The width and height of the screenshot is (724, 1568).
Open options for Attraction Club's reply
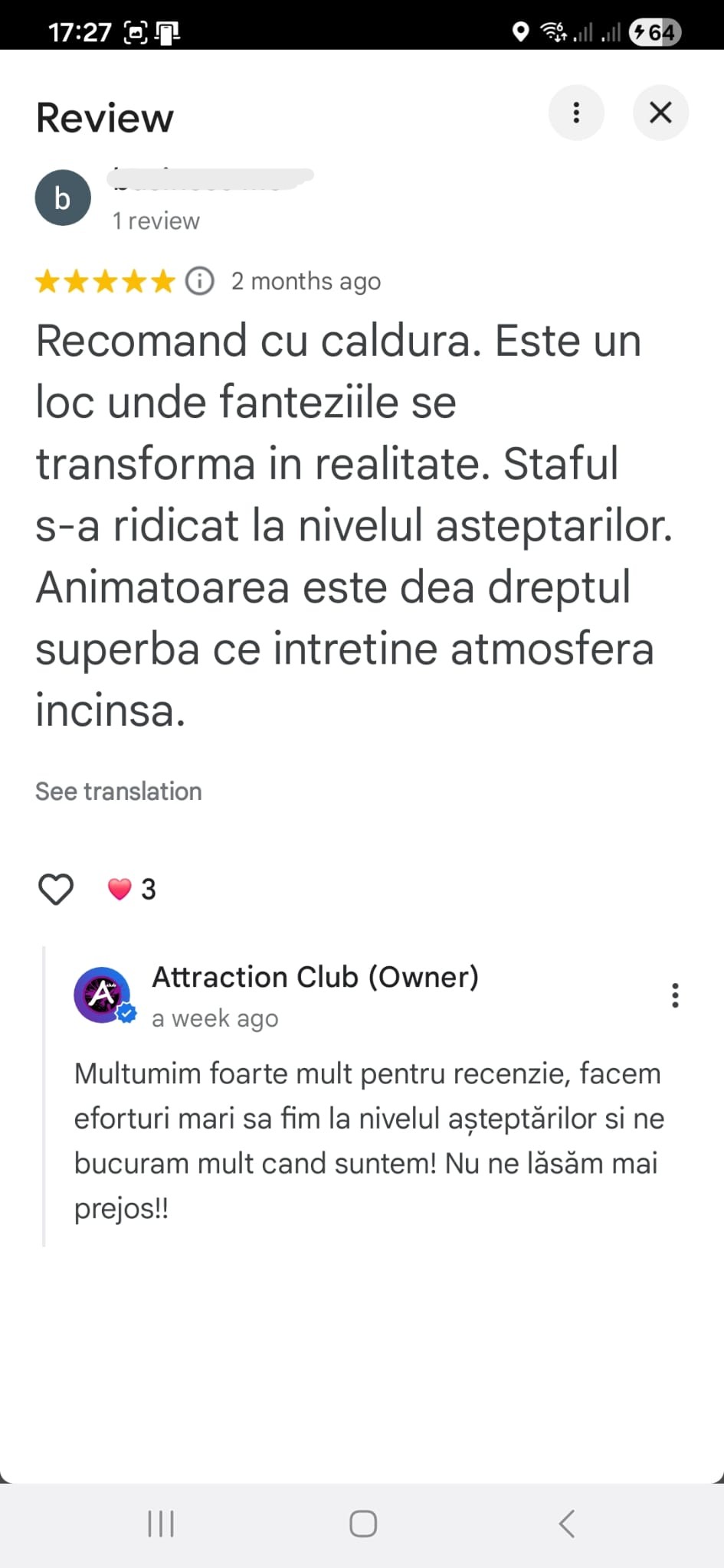(x=674, y=995)
